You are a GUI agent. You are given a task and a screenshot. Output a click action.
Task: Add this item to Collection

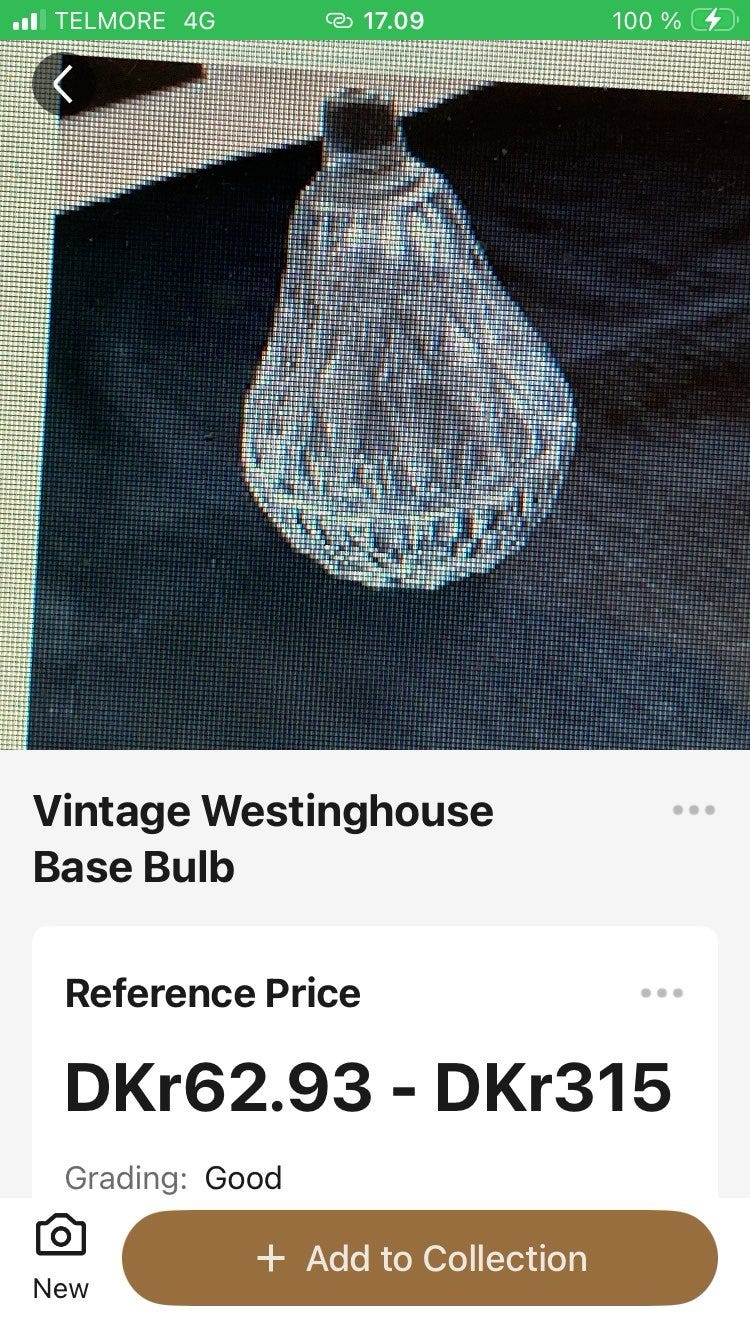point(420,1258)
